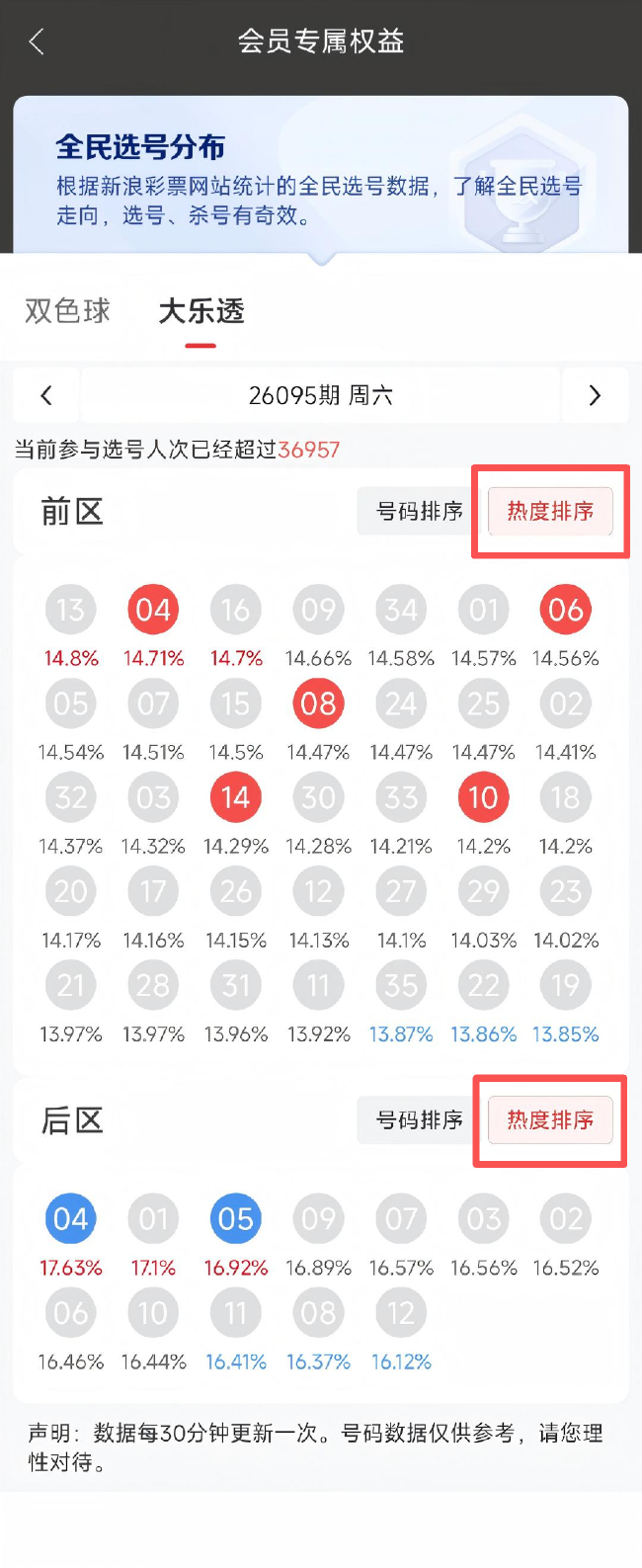This screenshot has width=642, height=1568.
Task: Go to the previous period with left arrow
Action: click(x=46, y=395)
